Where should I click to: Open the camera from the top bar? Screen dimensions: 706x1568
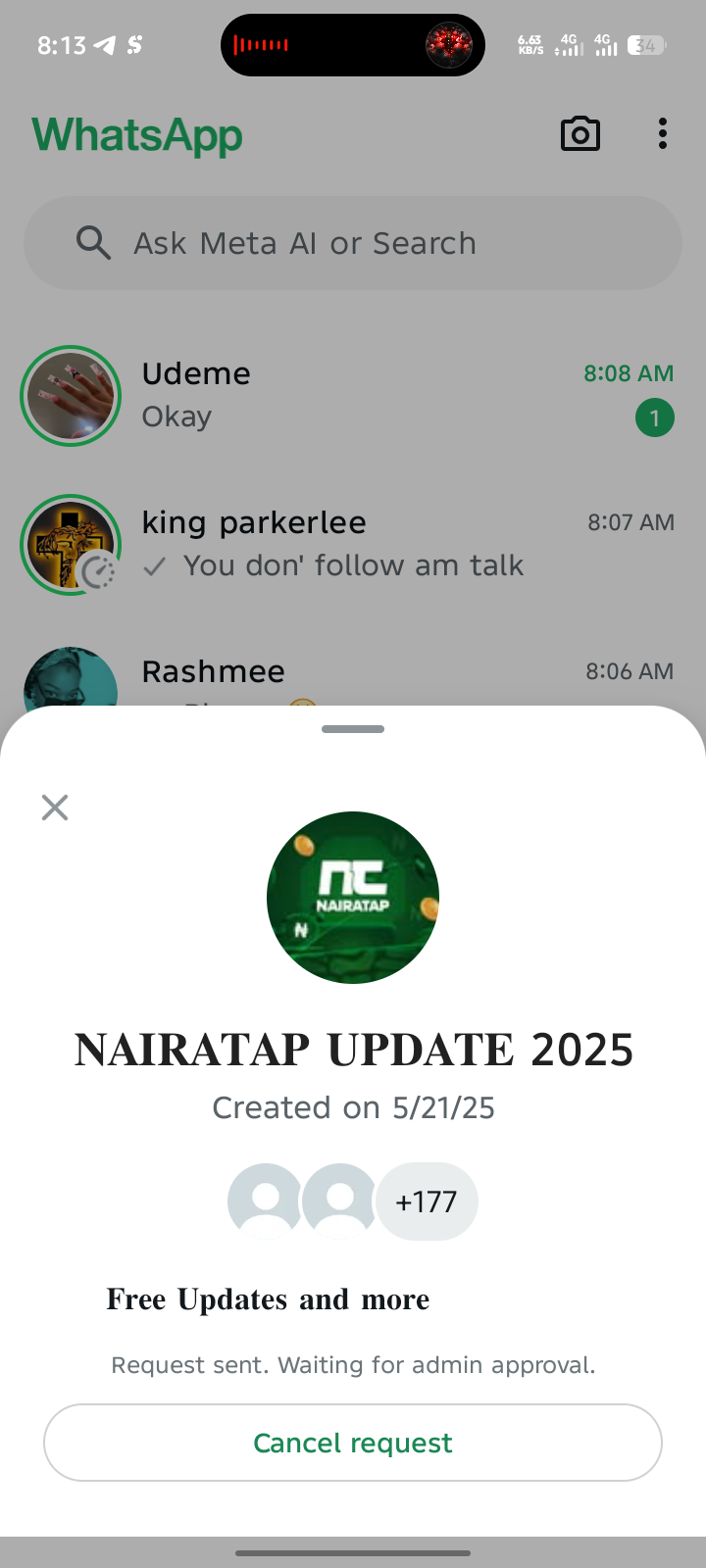580,134
